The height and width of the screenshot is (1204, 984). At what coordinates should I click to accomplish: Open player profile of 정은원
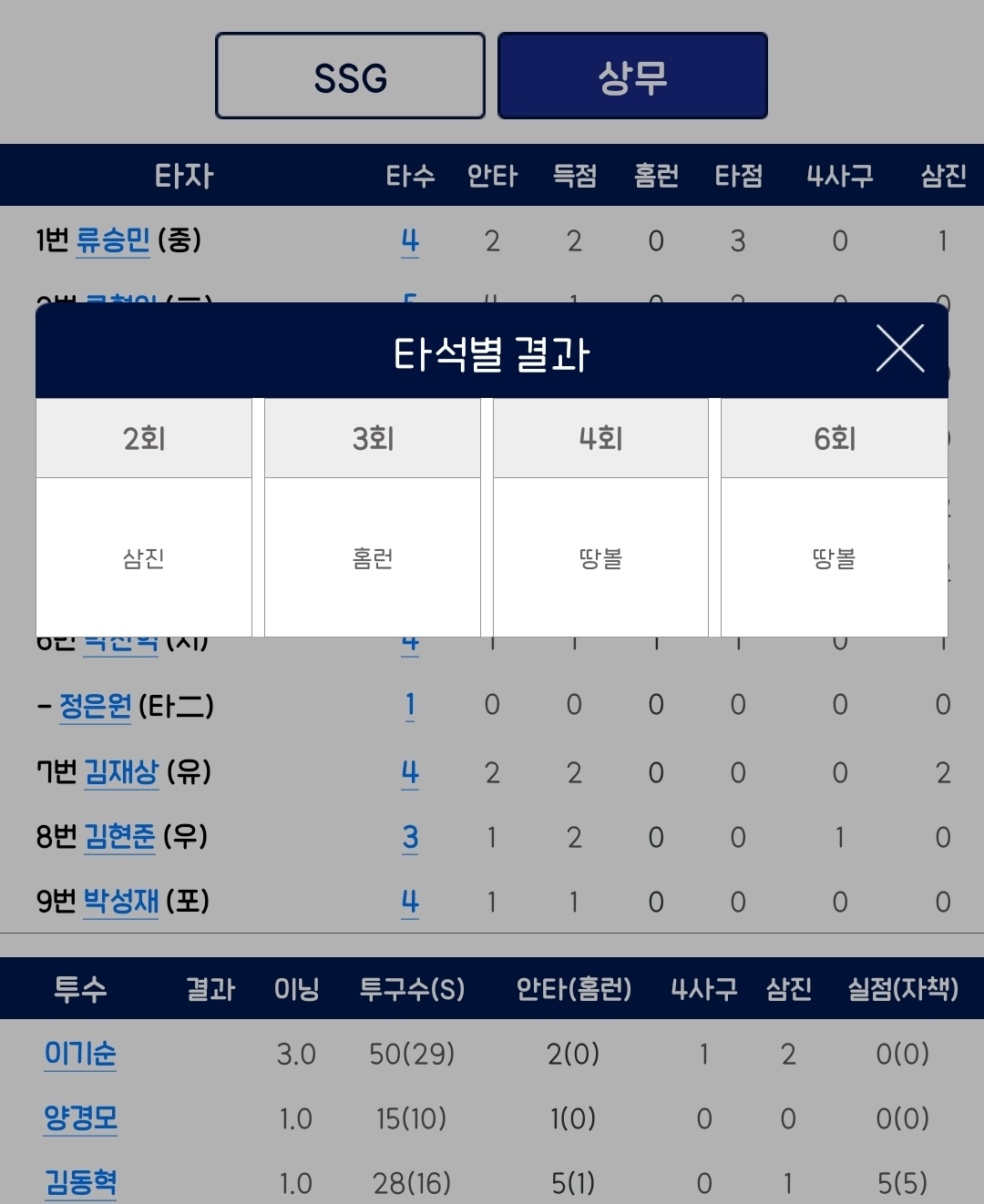pos(96,706)
